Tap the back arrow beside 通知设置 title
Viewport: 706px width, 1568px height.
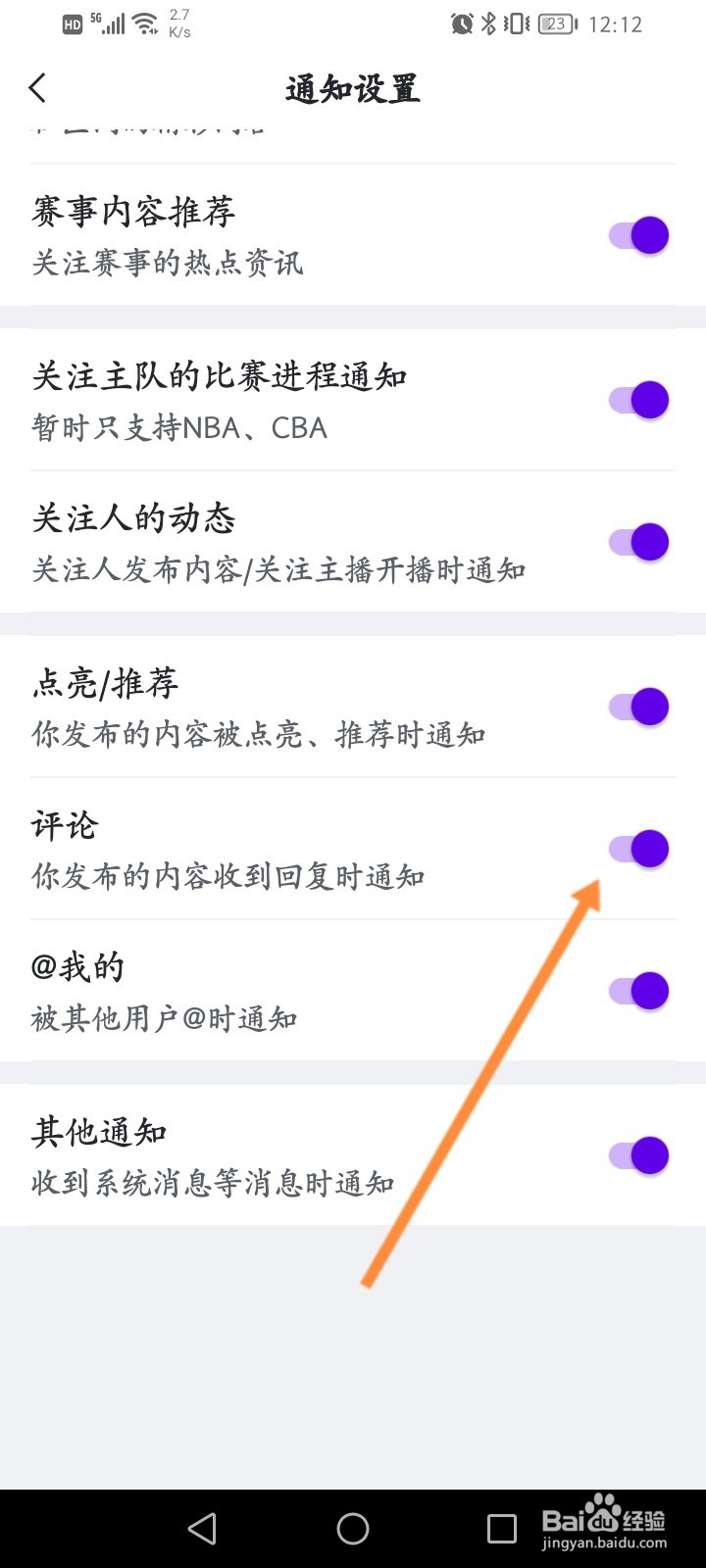point(37,88)
